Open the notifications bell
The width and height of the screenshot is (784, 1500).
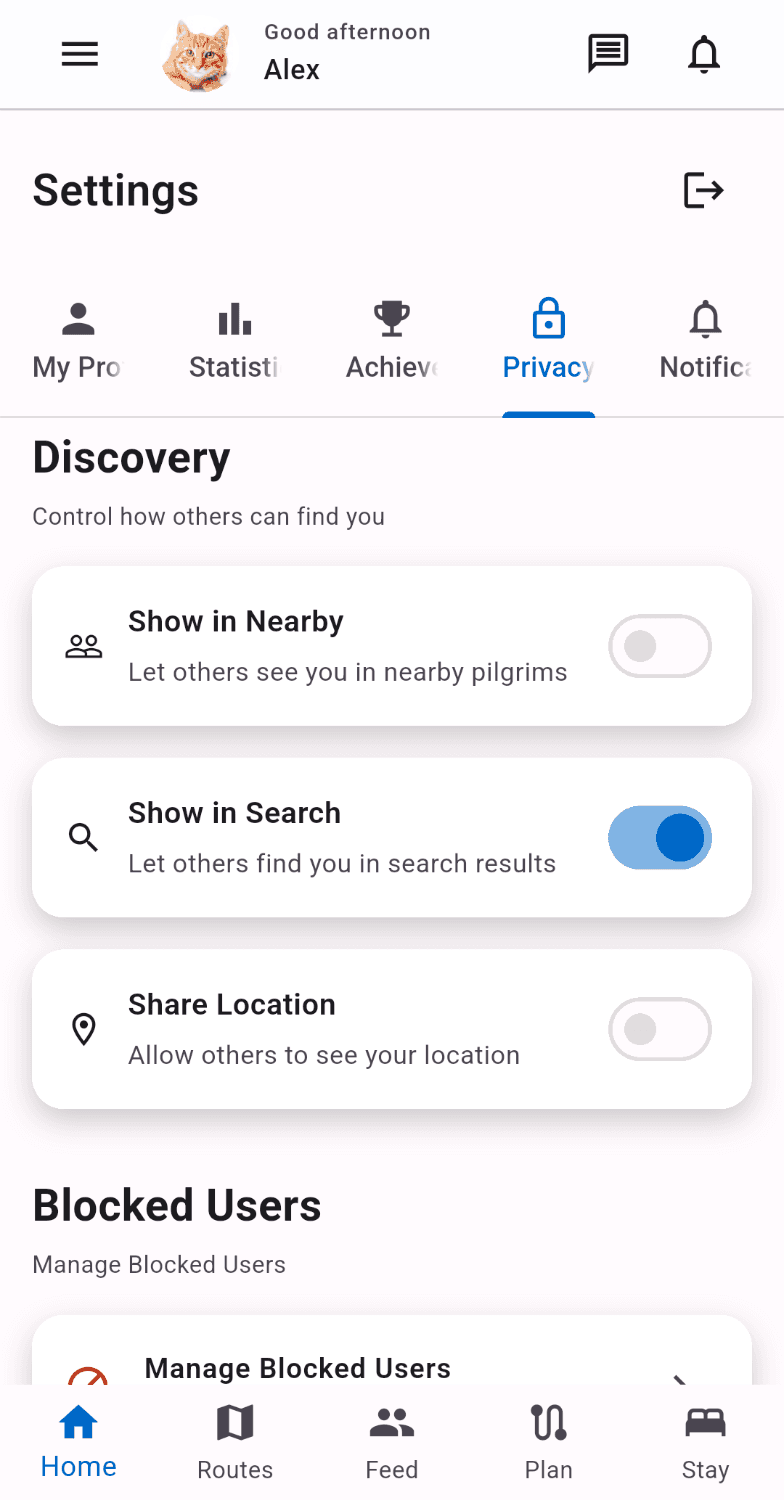tap(704, 54)
